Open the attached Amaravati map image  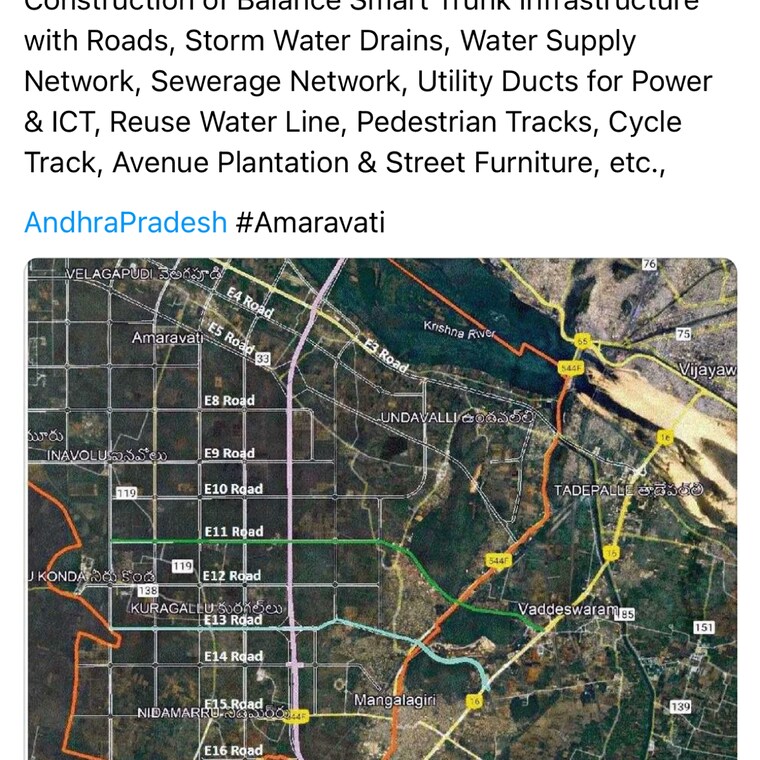[x=380, y=510]
